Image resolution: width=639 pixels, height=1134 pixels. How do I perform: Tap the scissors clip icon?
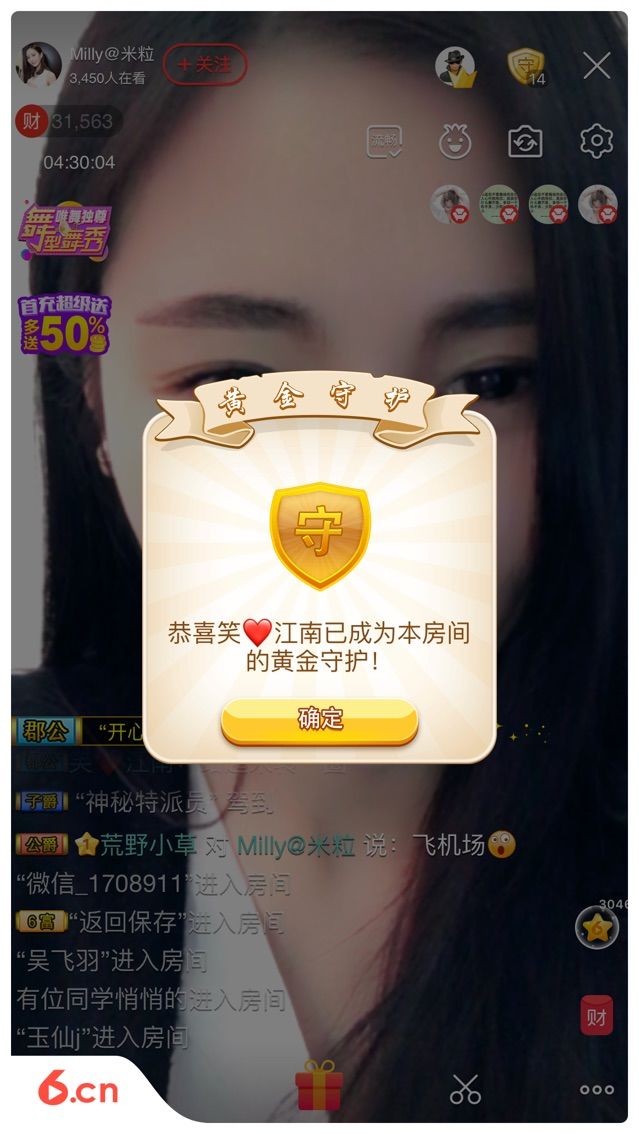pos(465,1088)
